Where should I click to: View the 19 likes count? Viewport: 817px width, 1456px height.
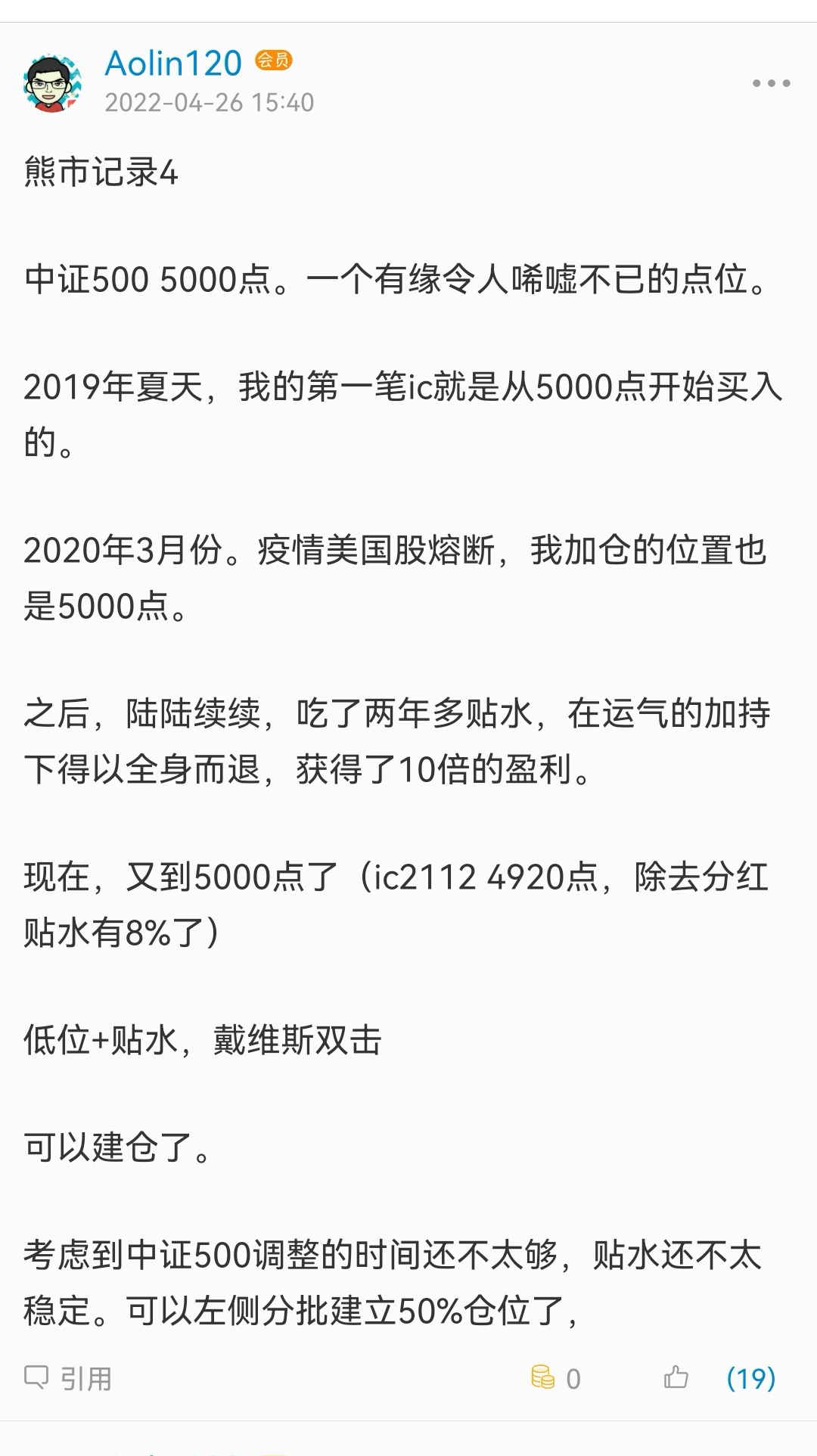click(x=750, y=1378)
